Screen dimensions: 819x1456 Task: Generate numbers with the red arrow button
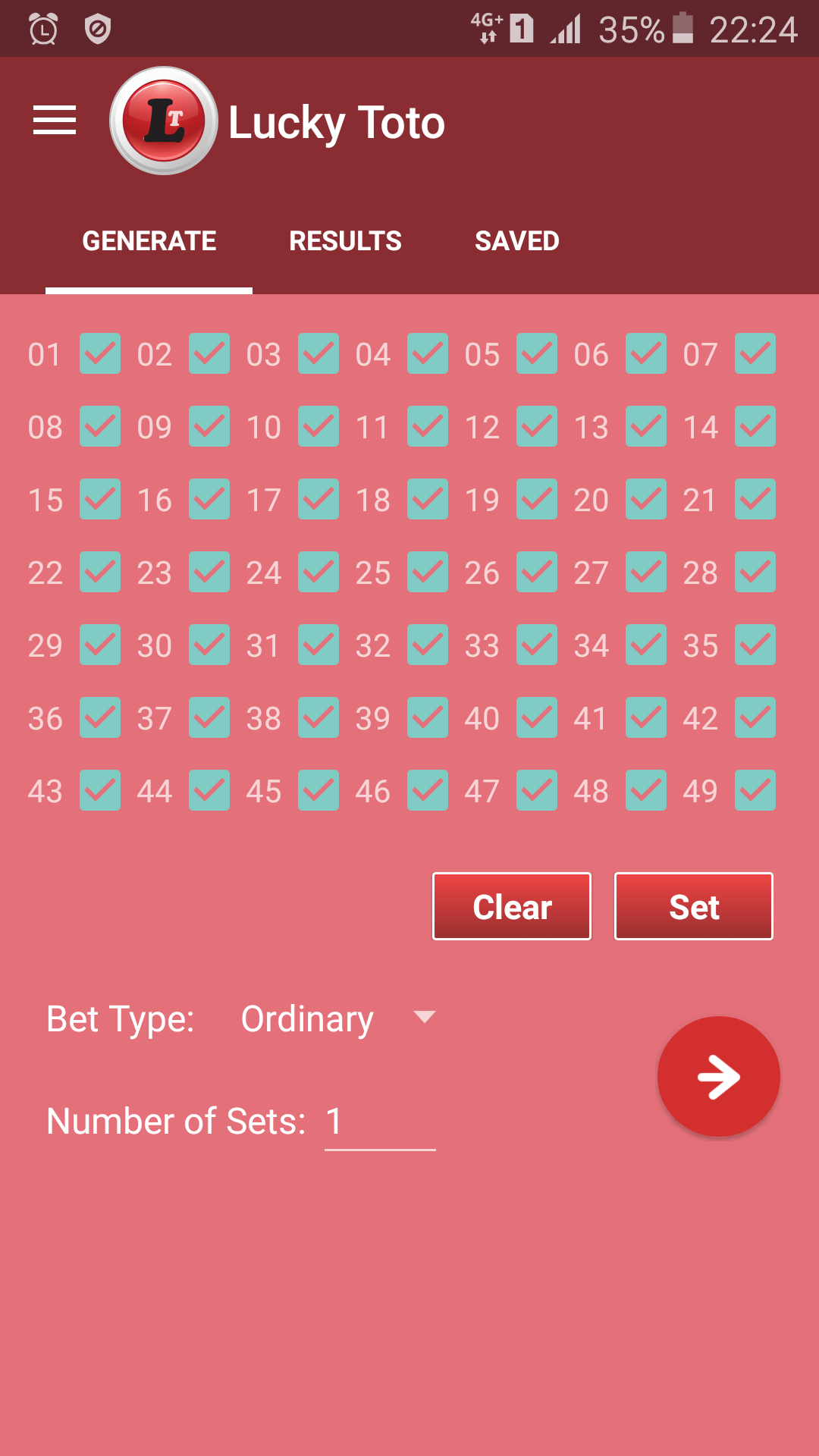click(x=718, y=1077)
